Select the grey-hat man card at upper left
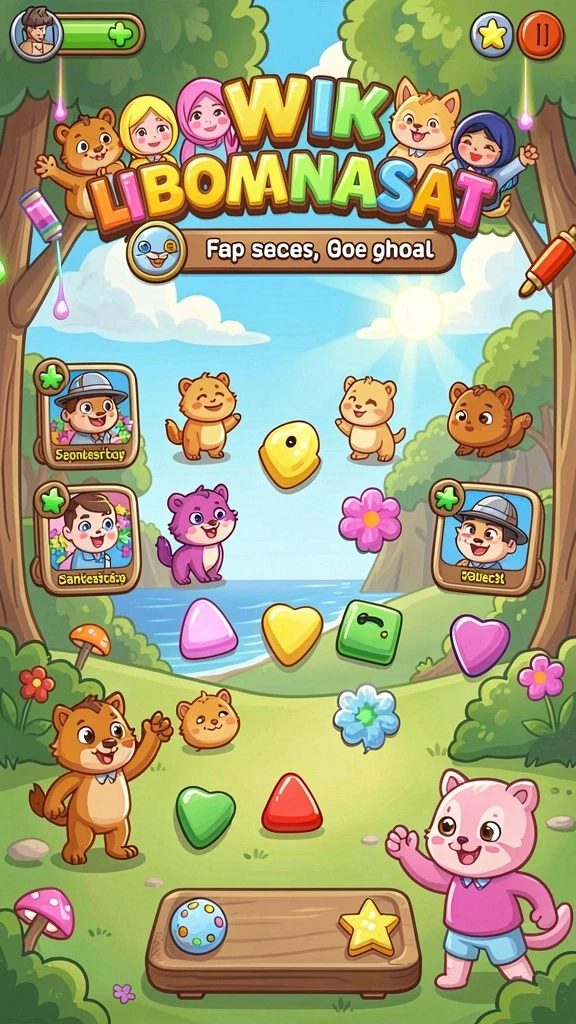 pos(88,416)
